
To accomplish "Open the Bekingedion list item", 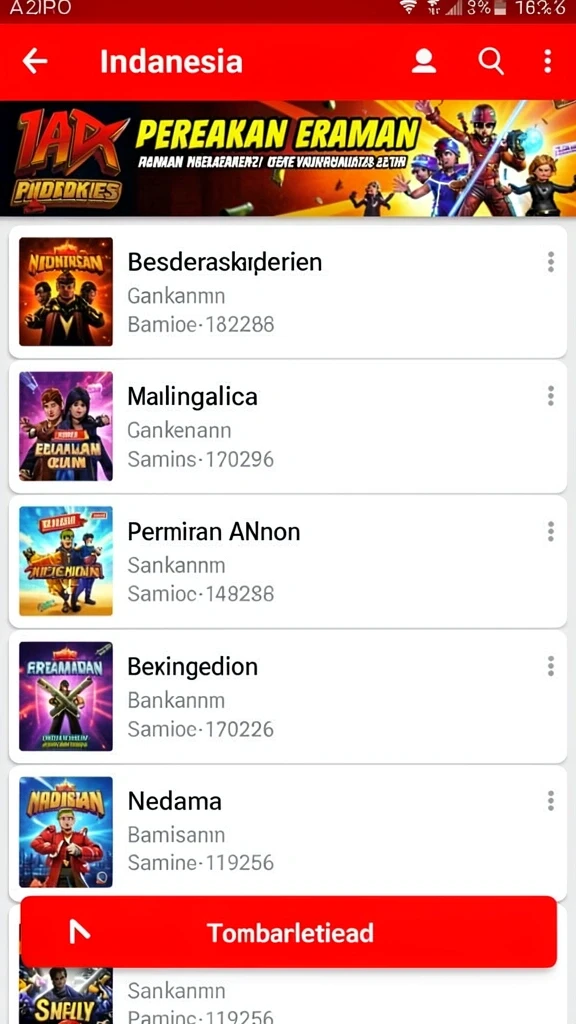I will coord(288,697).
